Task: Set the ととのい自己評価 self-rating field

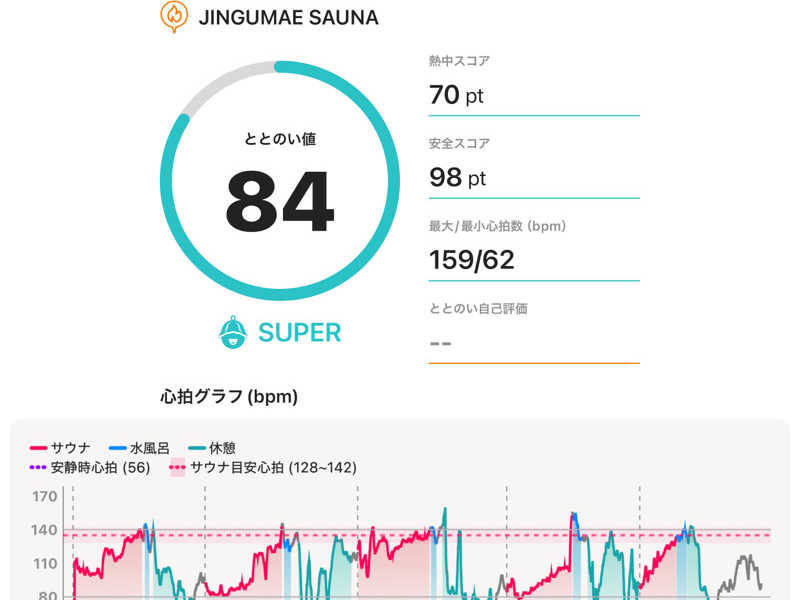Action: pyautogui.click(x=532, y=342)
